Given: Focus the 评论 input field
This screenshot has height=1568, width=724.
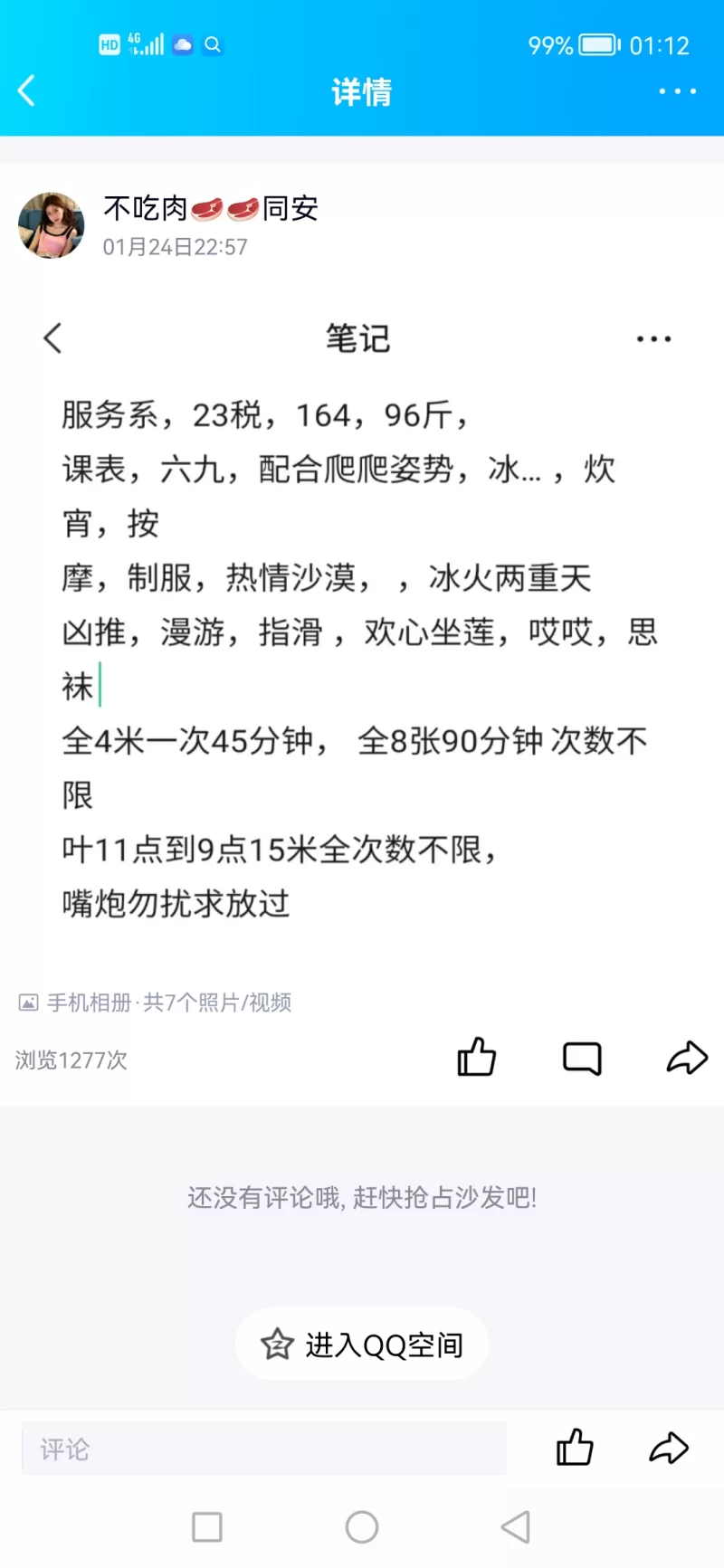Looking at the screenshot, I should coord(264,1449).
